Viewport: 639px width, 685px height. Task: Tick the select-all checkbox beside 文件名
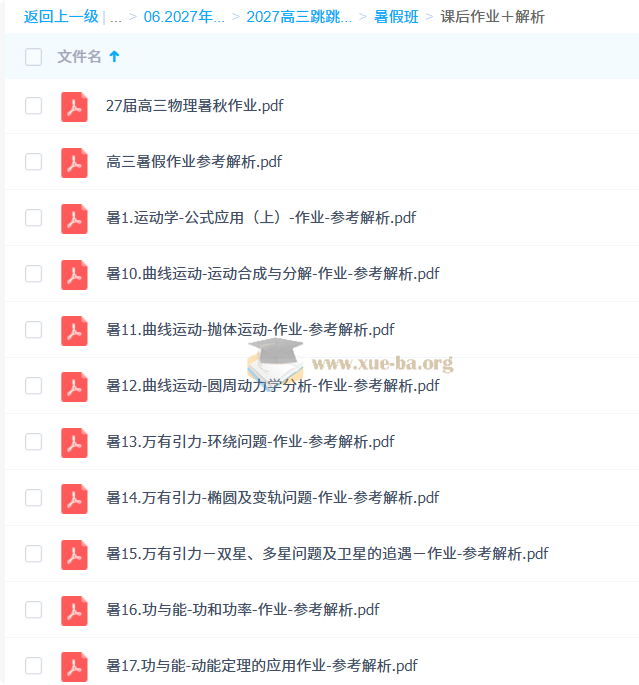34,57
